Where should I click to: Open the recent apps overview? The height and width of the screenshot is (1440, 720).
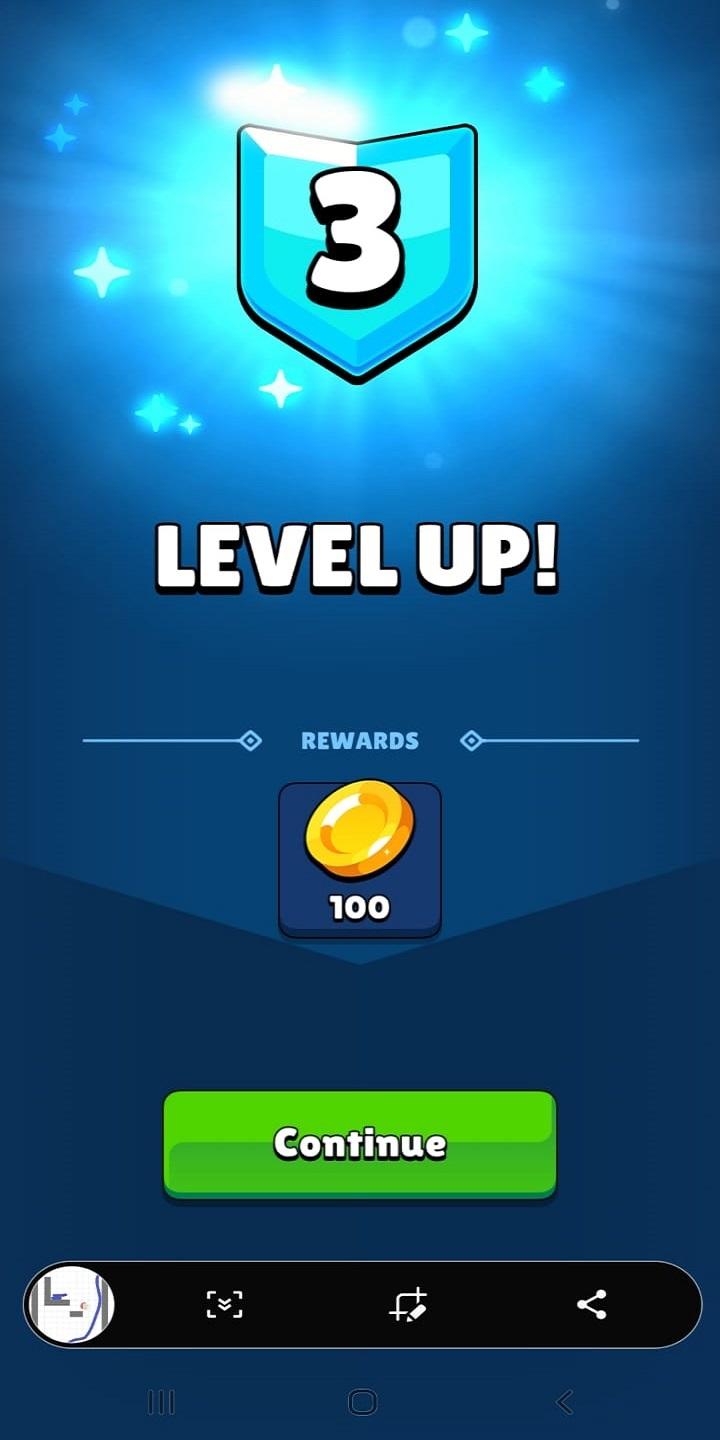tap(161, 1402)
